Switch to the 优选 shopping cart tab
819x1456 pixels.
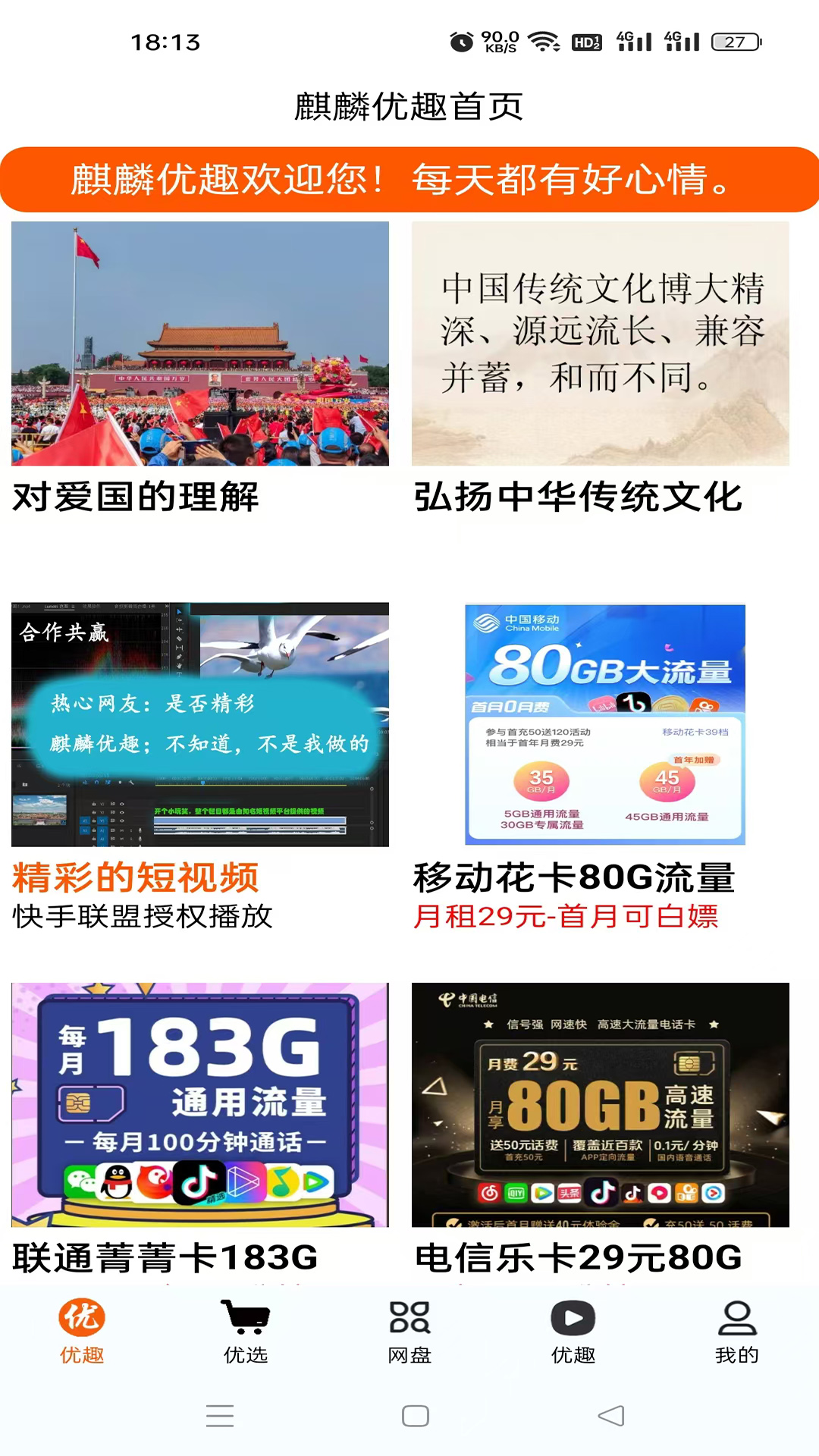click(246, 1331)
